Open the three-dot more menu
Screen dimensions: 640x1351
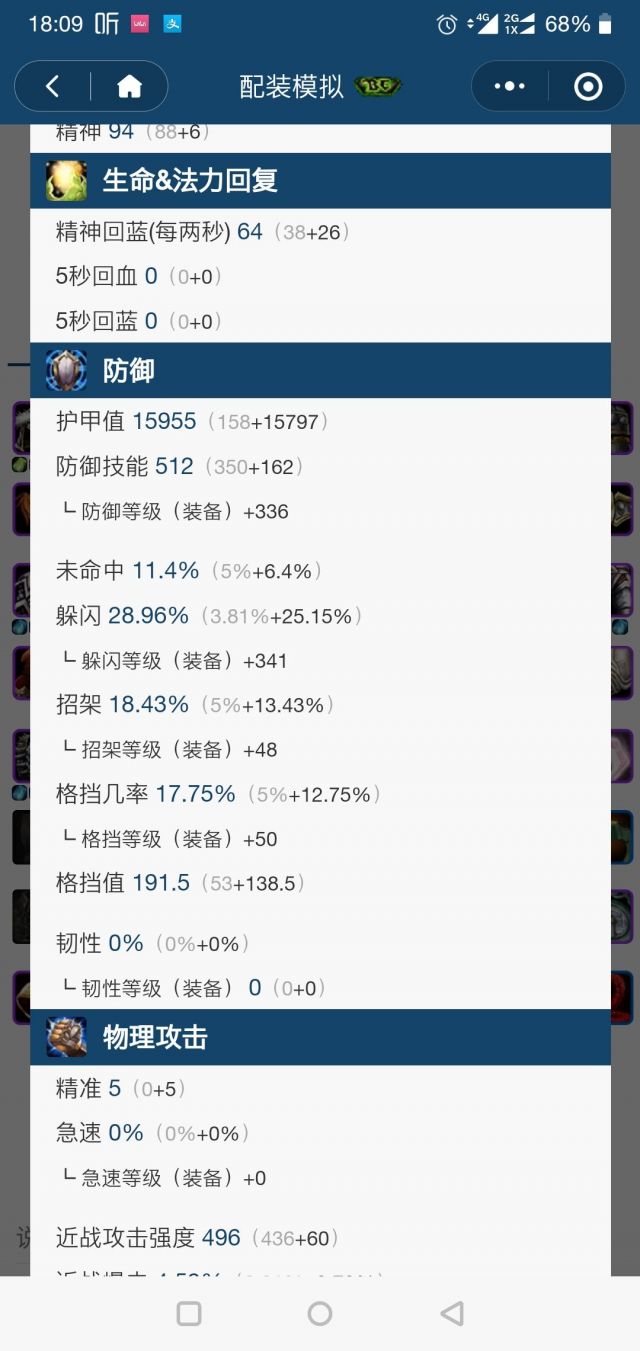509,87
